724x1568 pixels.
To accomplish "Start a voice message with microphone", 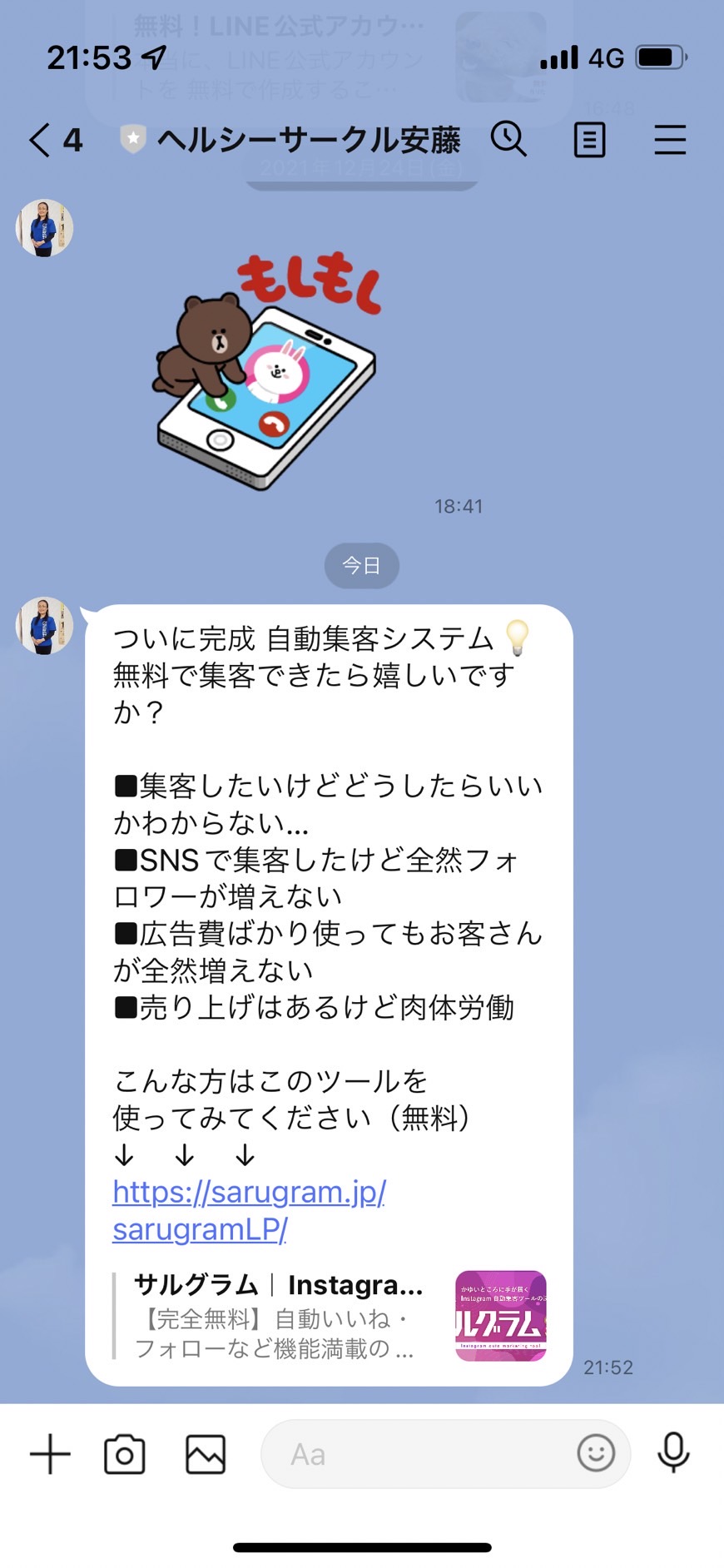I will tap(673, 1453).
